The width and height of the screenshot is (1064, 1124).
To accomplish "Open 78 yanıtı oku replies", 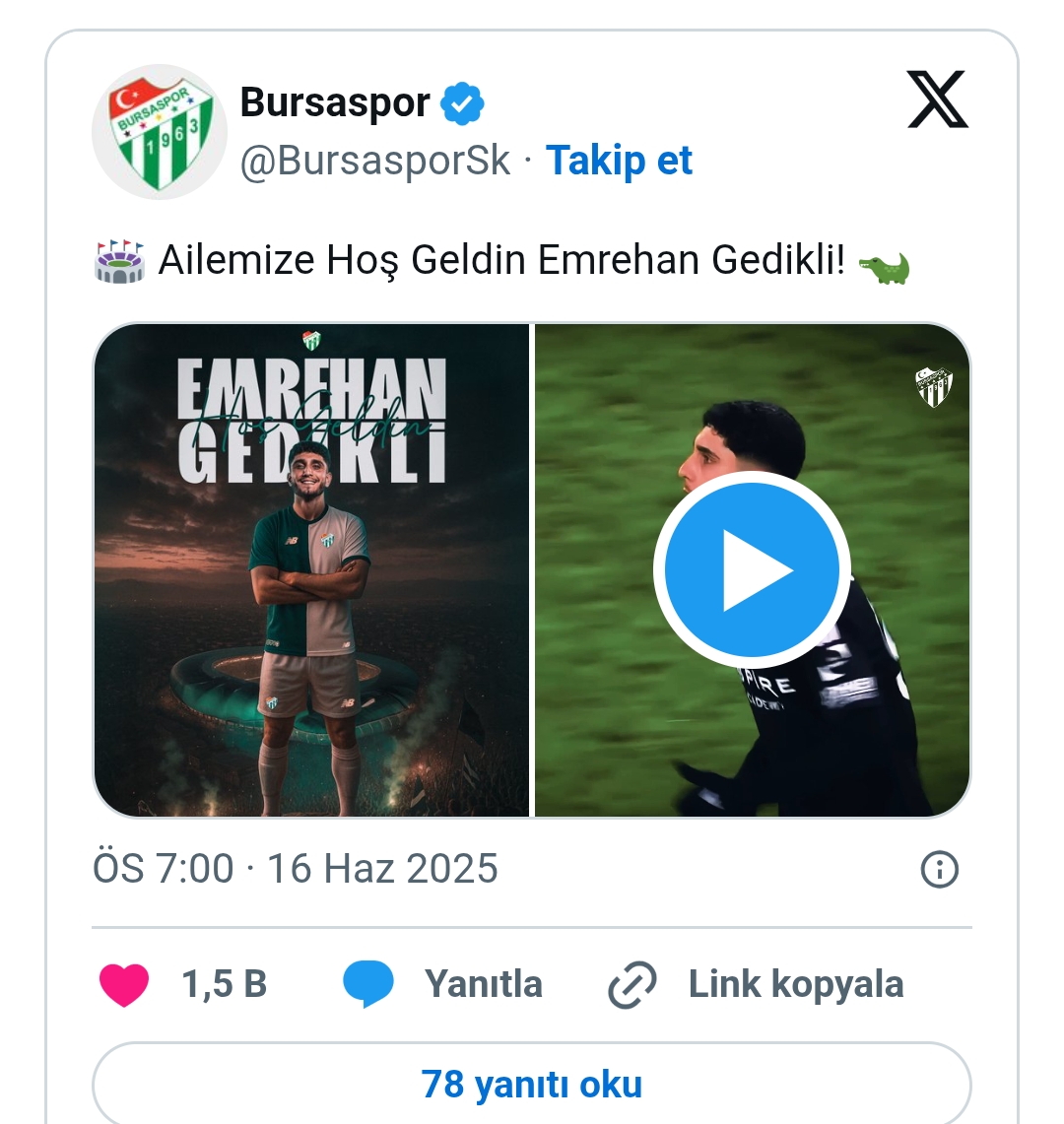I will tap(532, 1084).
